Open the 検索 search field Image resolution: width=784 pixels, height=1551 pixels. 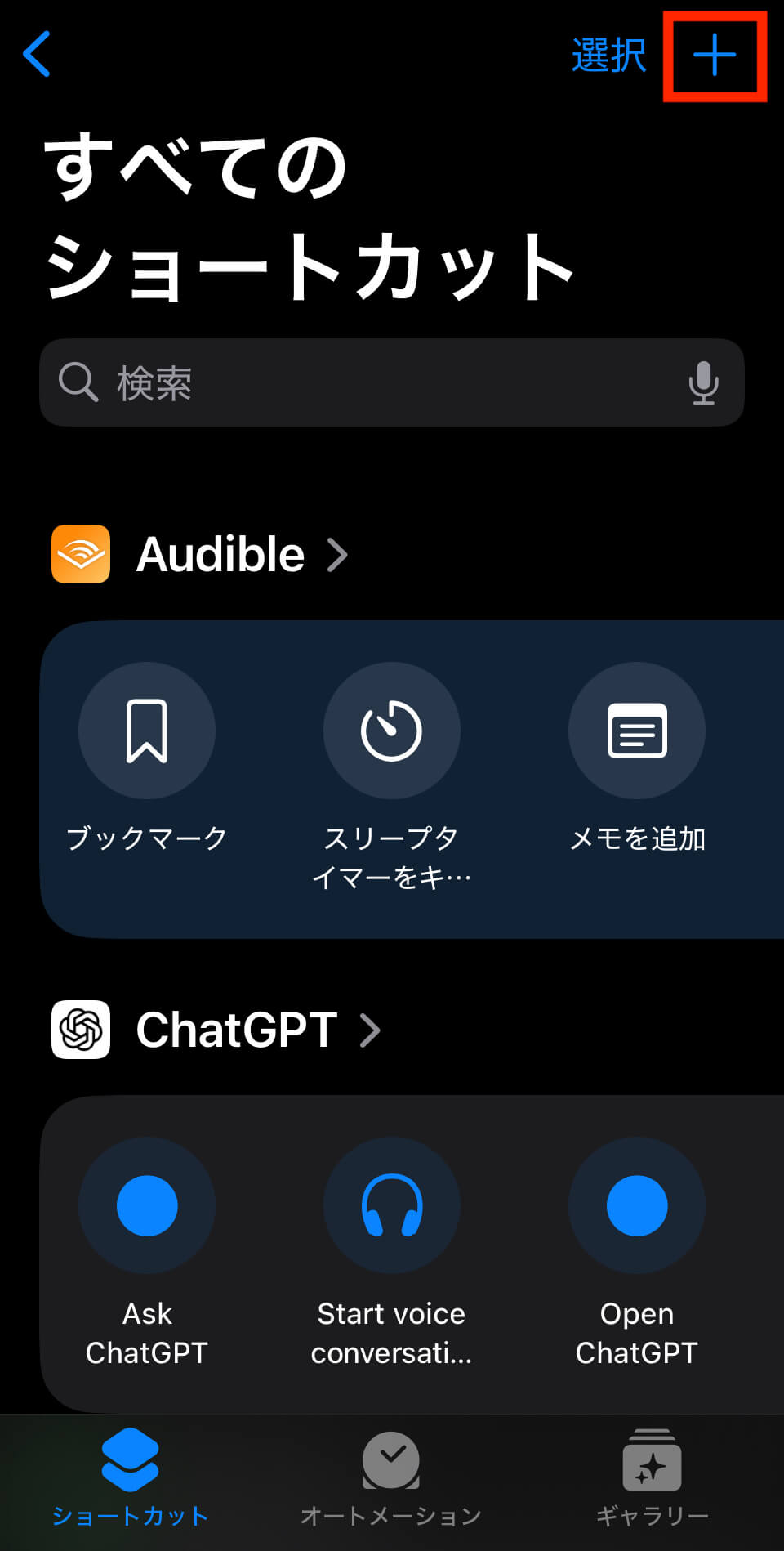(x=392, y=382)
